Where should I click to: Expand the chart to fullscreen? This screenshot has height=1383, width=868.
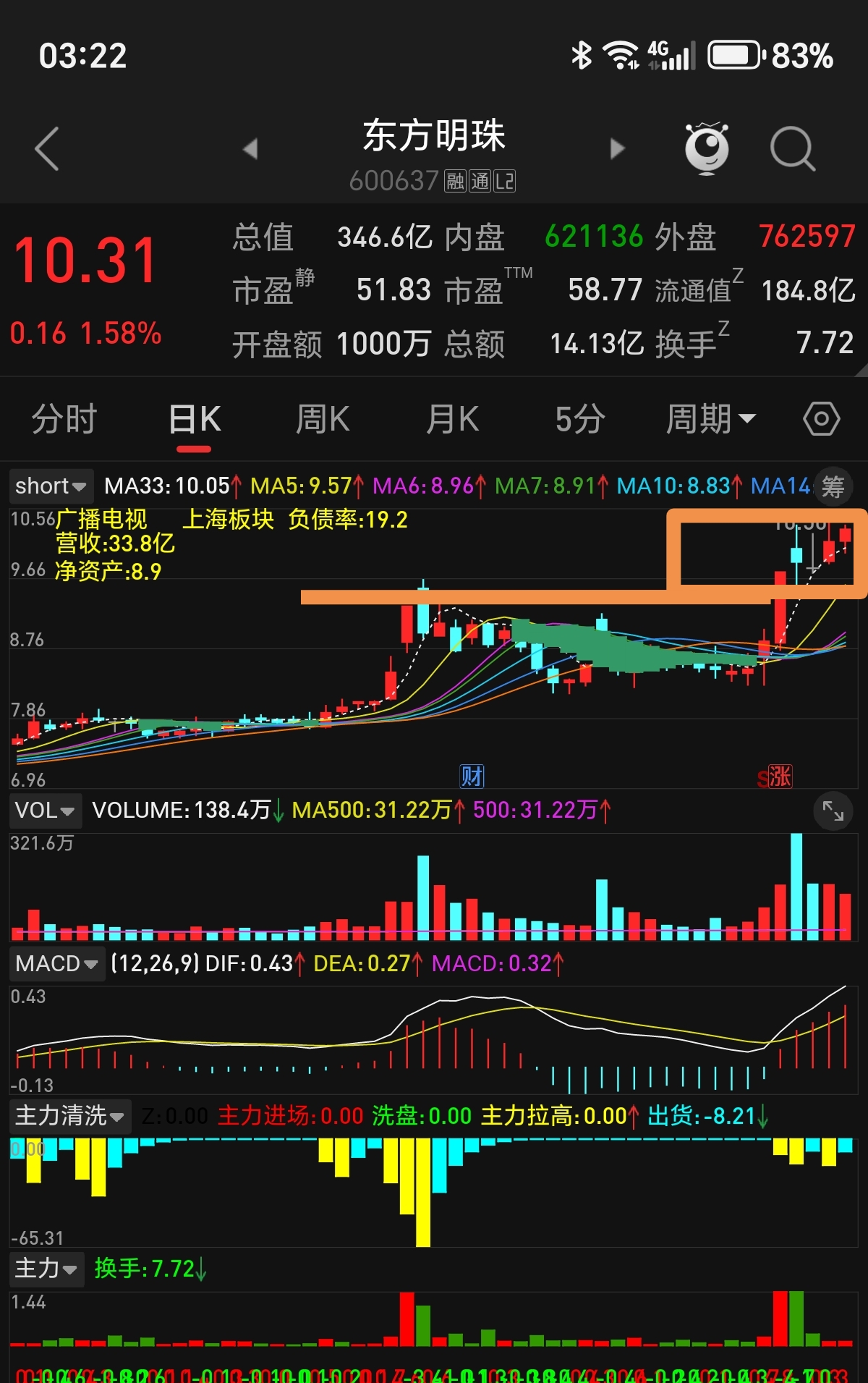coord(833,811)
